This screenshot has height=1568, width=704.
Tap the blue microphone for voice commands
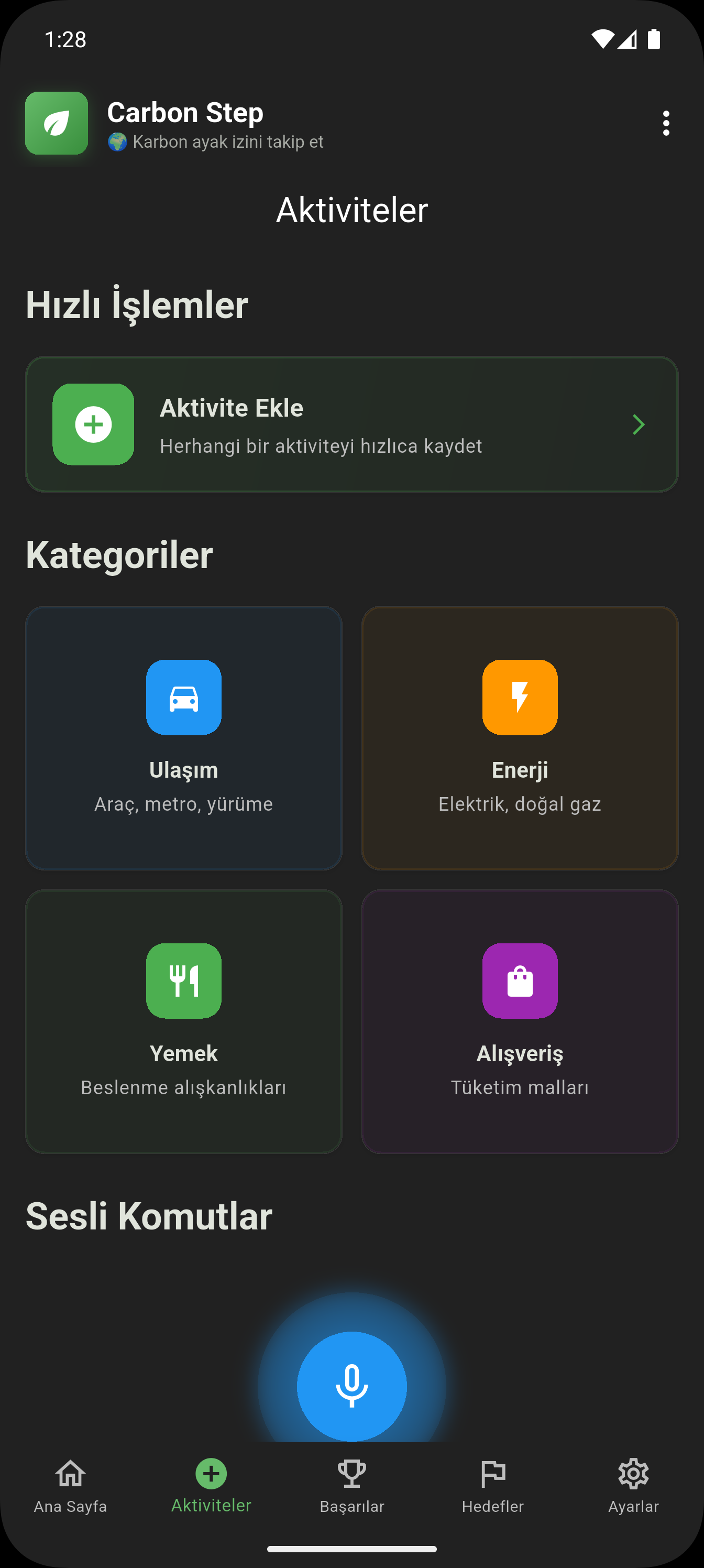click(x=351, y=1387)
